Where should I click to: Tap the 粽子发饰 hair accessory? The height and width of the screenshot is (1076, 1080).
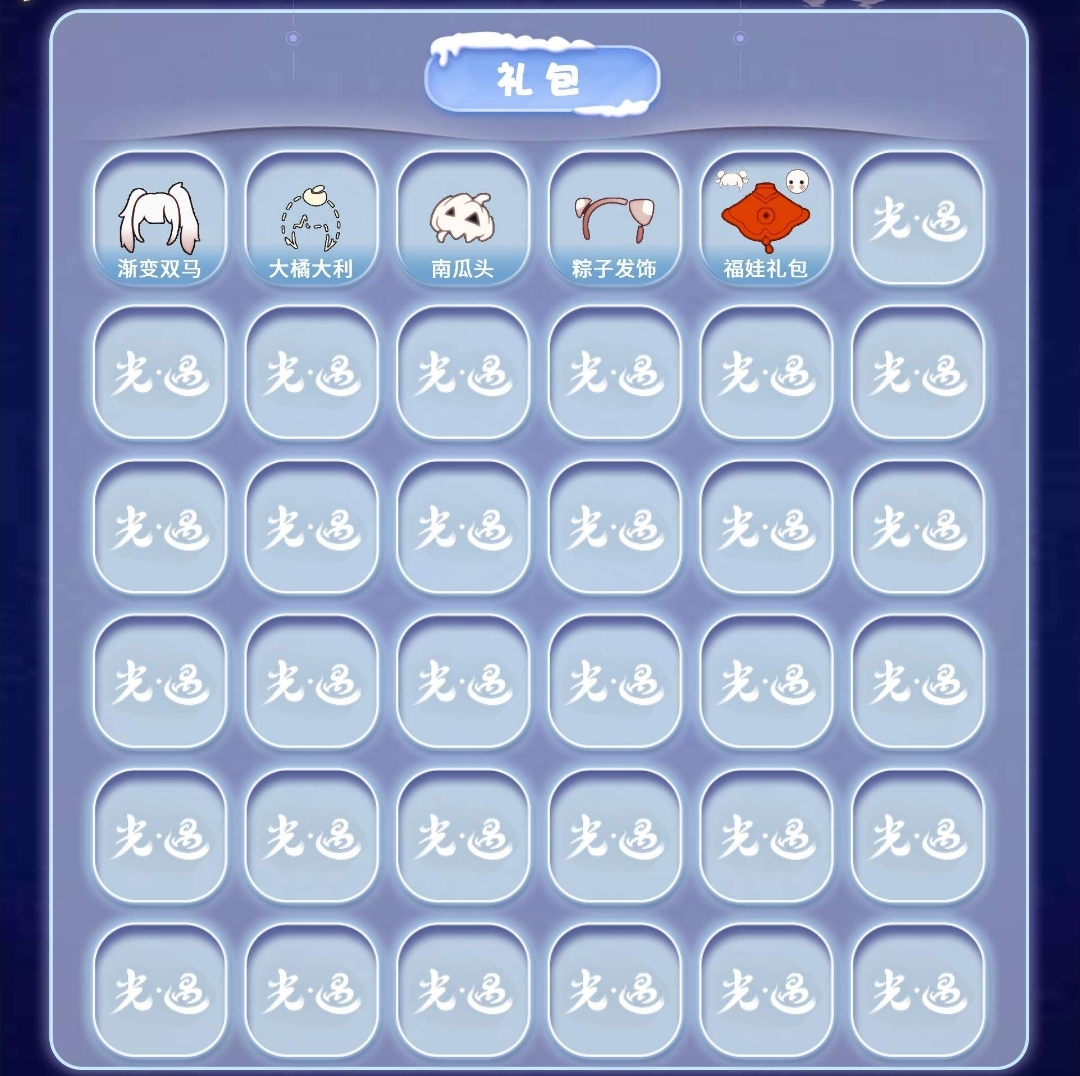tap(614, 219)
